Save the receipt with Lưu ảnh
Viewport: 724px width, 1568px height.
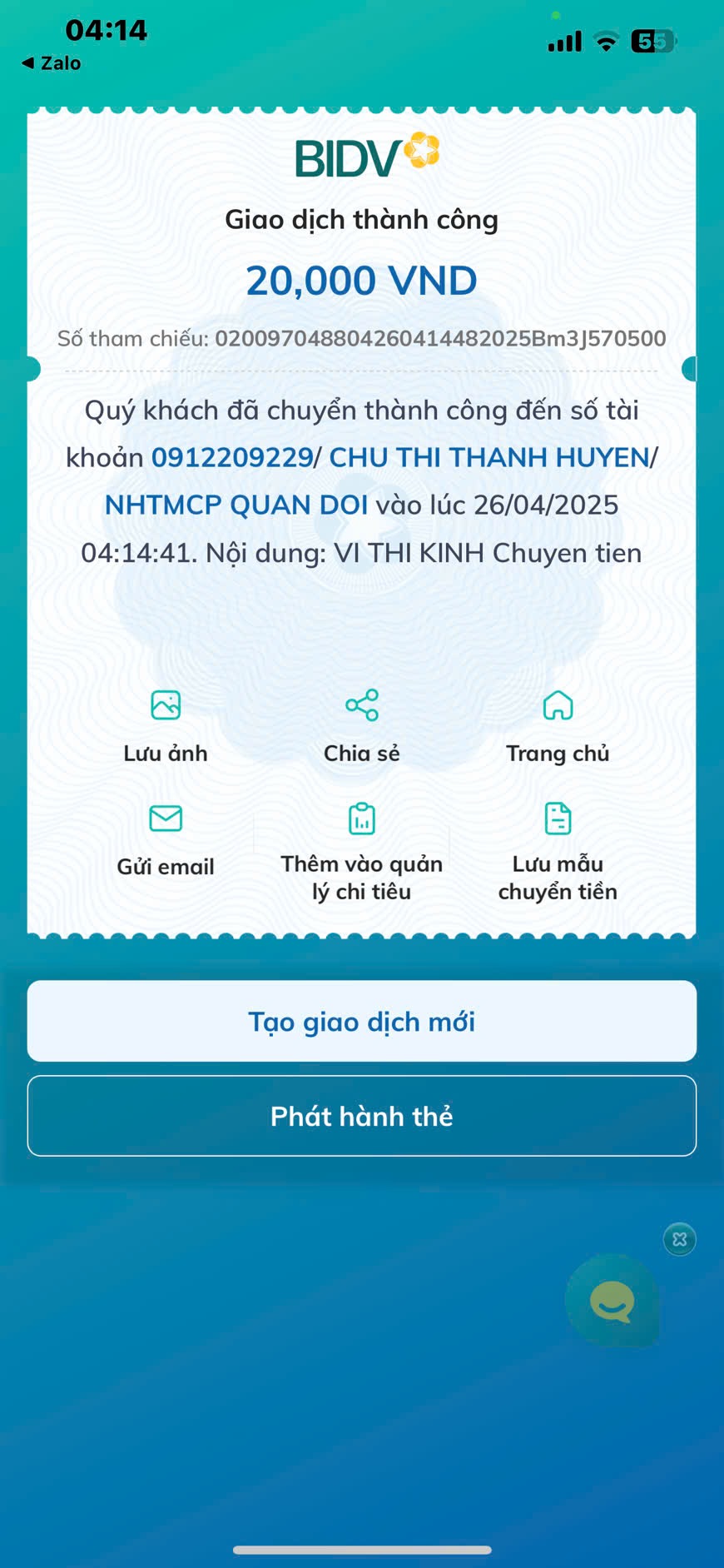click(166, 725)
